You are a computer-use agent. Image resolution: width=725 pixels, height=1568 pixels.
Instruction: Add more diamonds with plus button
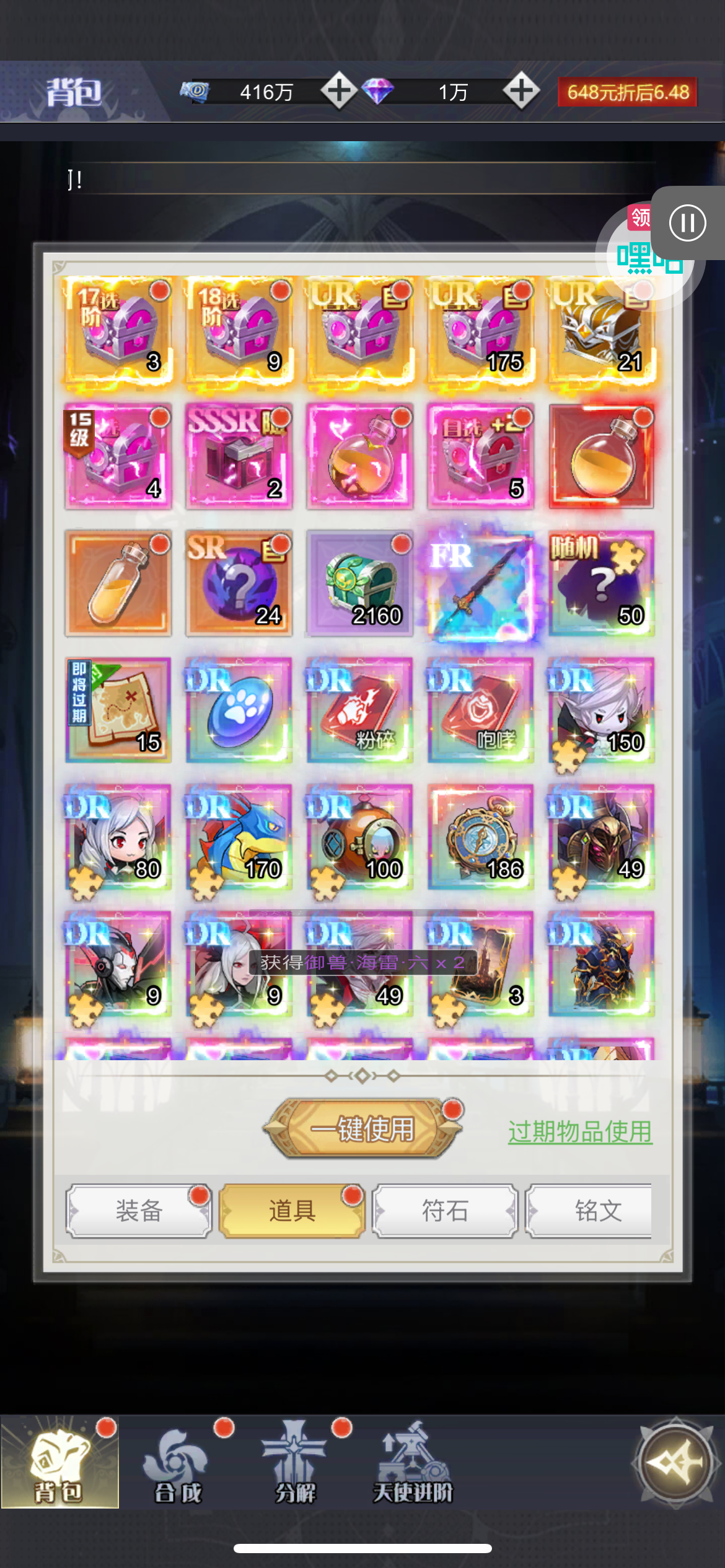pyautogui.click(x=521, y=91)
